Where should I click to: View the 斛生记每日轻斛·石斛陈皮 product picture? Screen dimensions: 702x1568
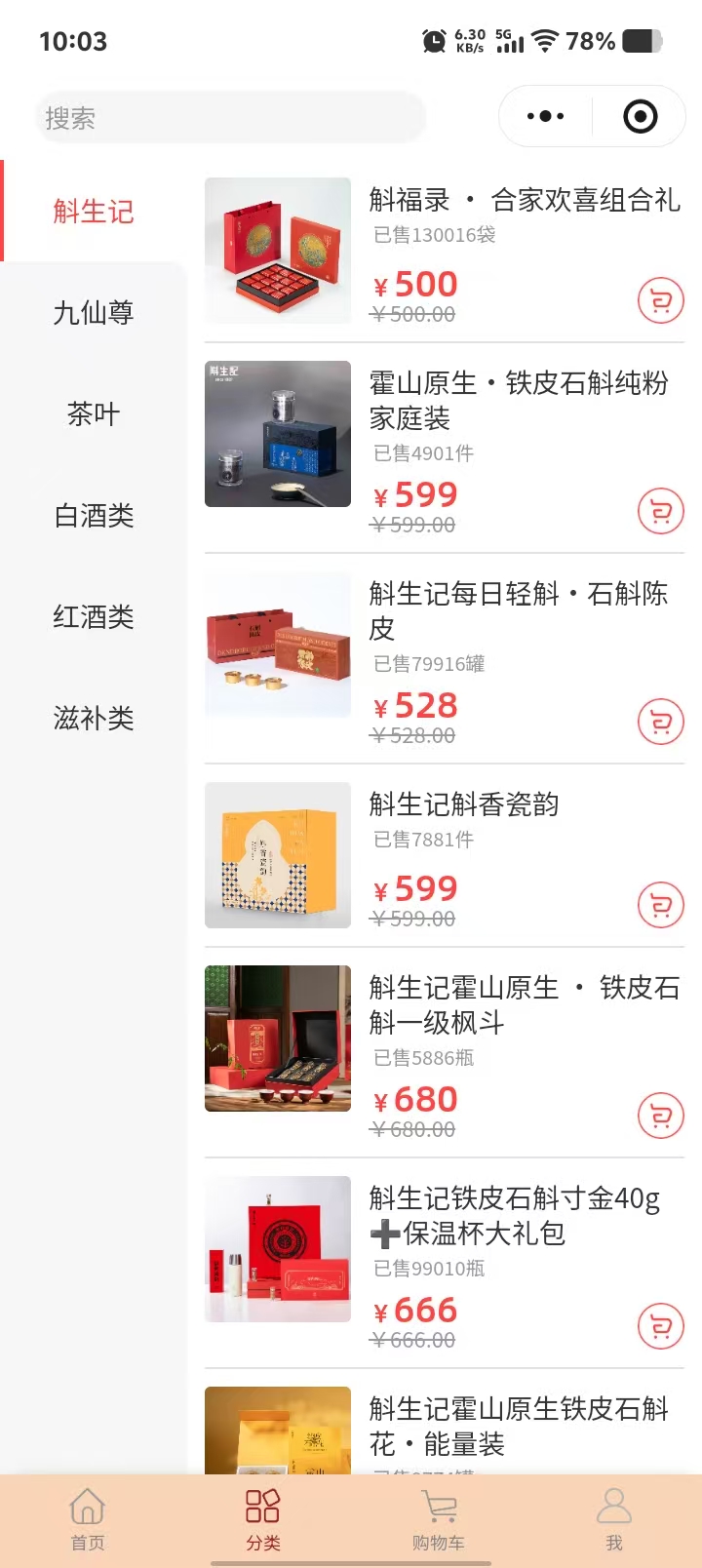[278, 645]
